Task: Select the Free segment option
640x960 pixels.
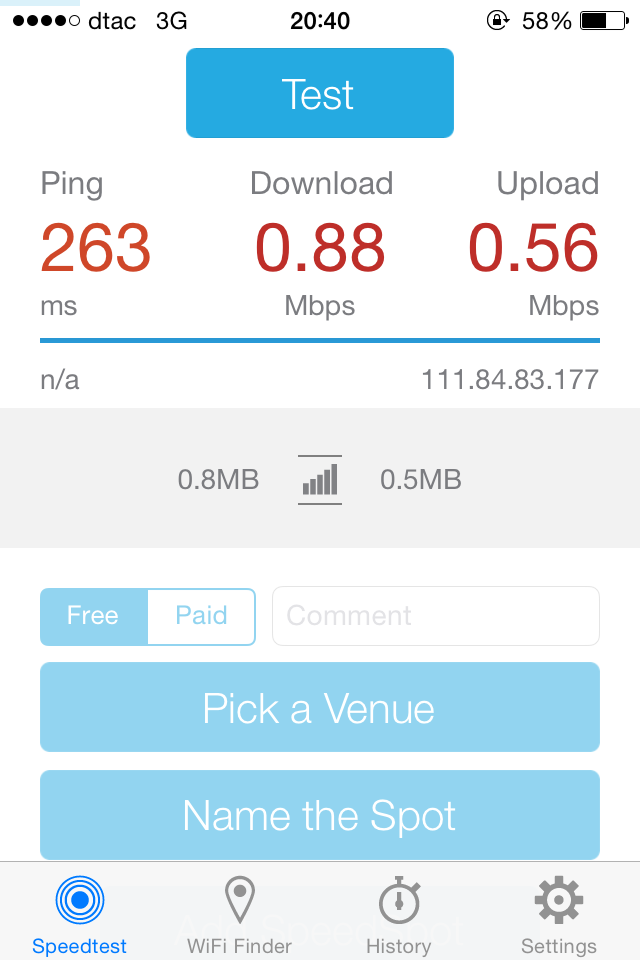Action: [x=93, y=616]
